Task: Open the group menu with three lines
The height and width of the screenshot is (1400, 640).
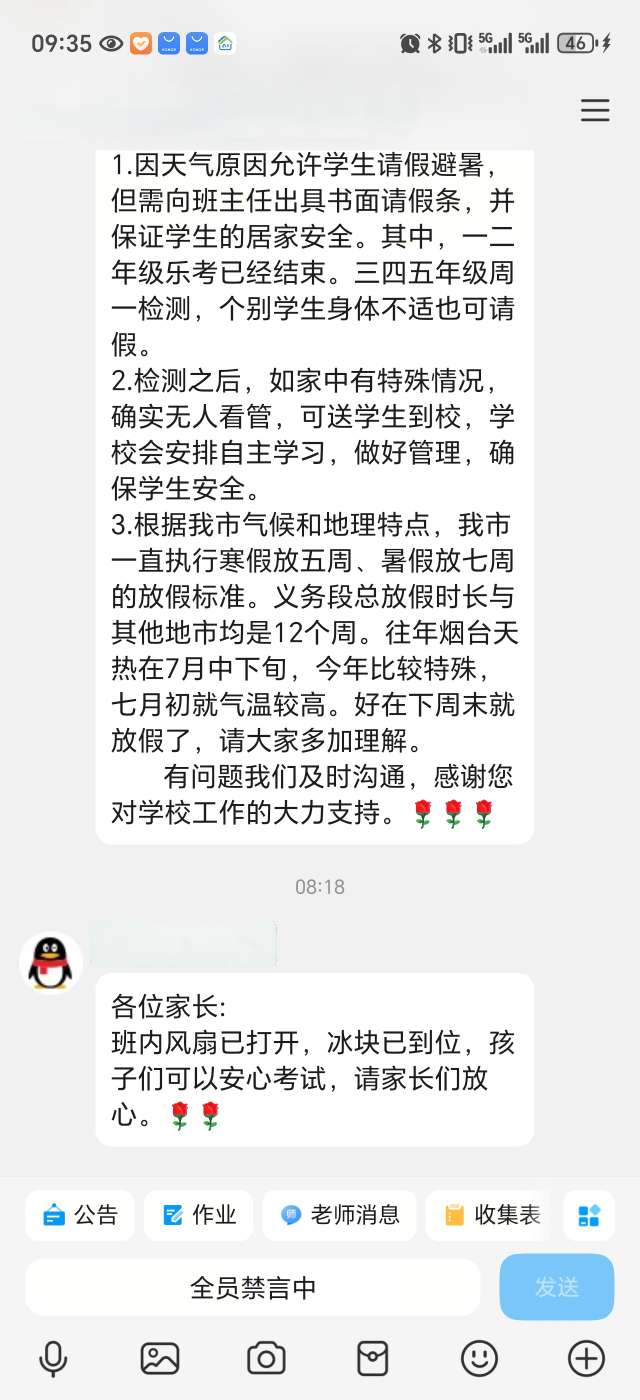Action: coord(595,110)
